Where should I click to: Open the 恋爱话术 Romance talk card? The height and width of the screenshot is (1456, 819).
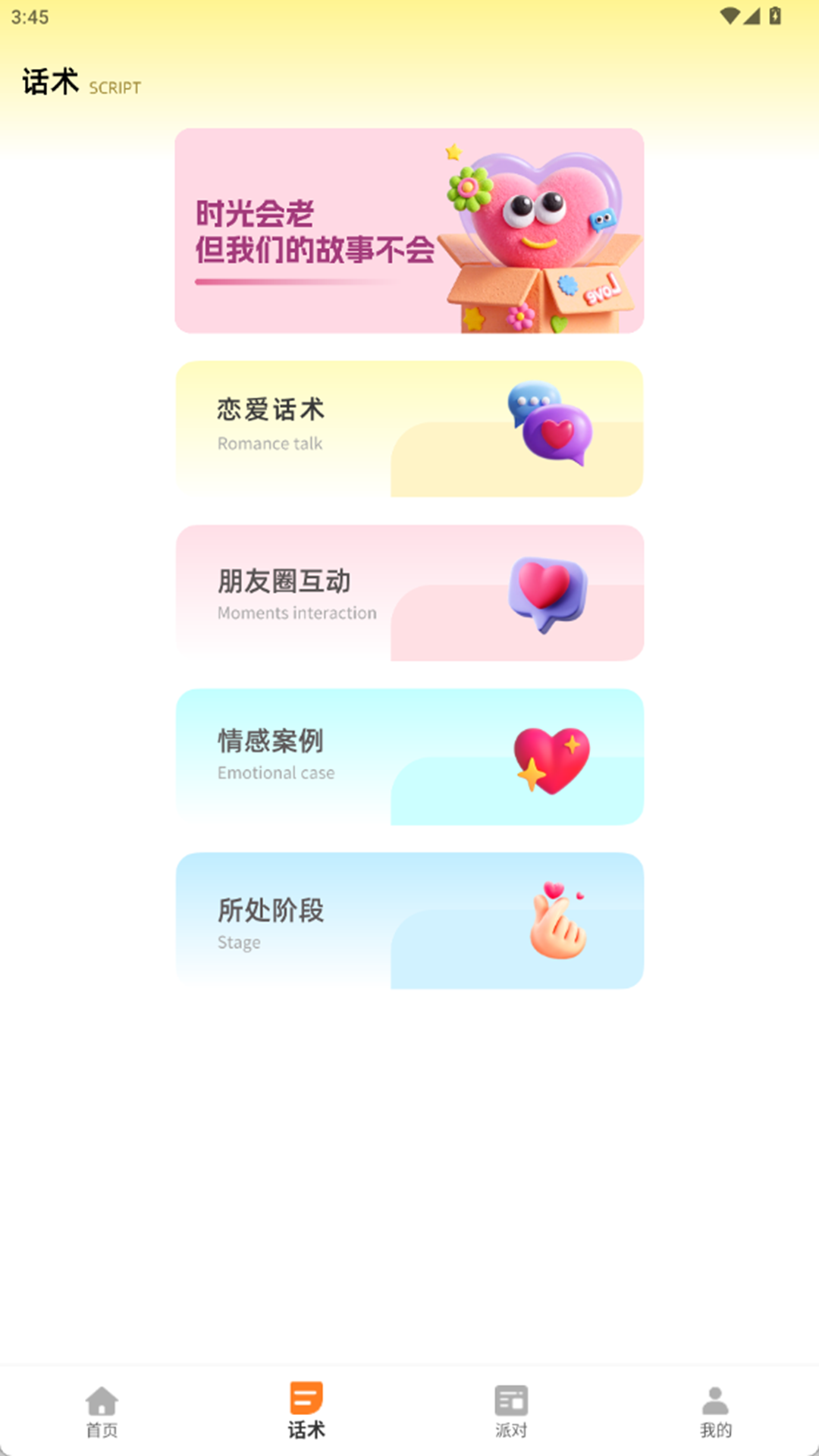pos(409,429)
